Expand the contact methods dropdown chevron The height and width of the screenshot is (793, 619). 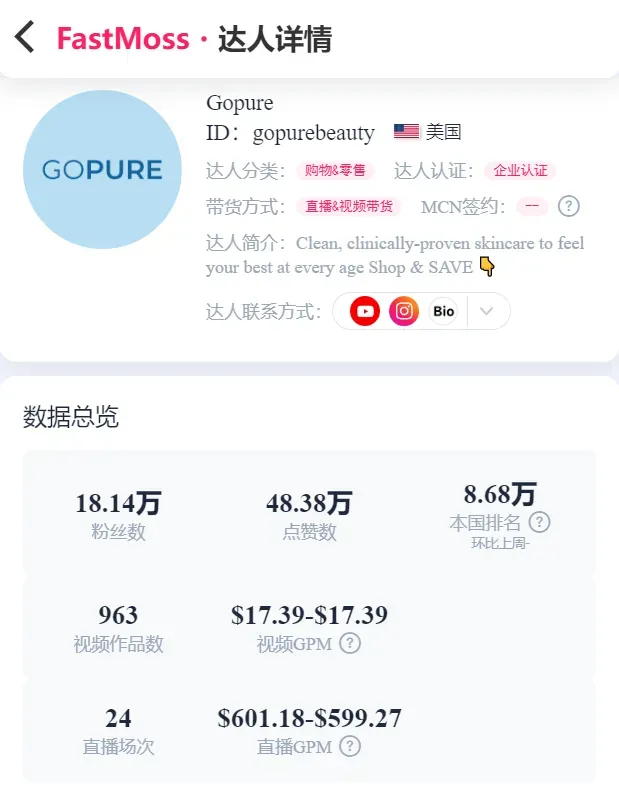point(487,311)
